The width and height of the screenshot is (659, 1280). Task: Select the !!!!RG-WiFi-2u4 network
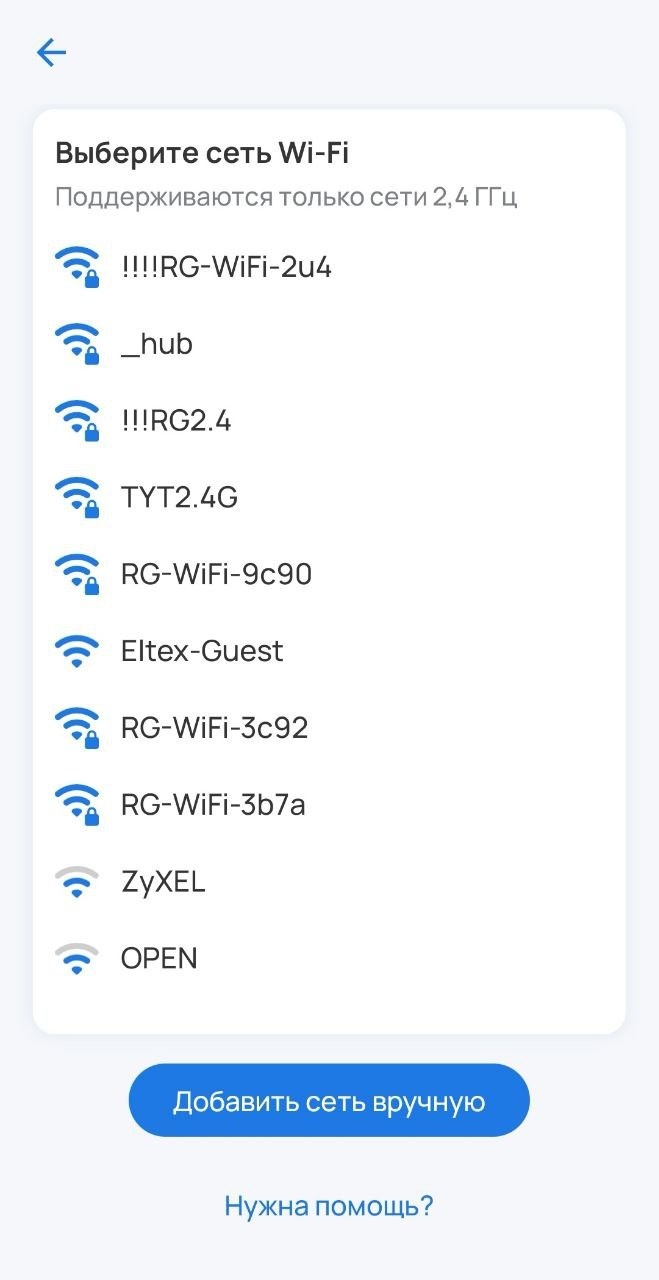point(225,267)
